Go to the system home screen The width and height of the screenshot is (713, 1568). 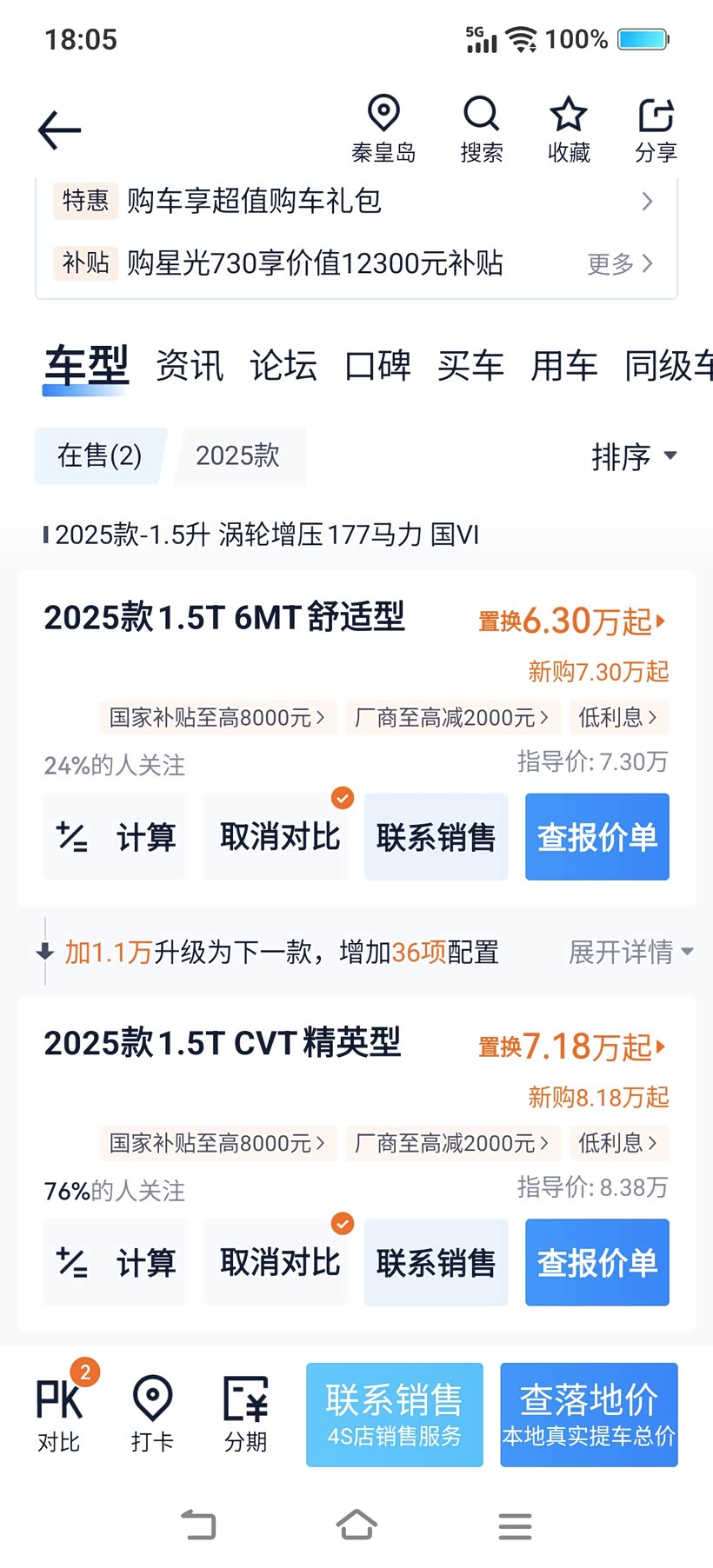356,1525
